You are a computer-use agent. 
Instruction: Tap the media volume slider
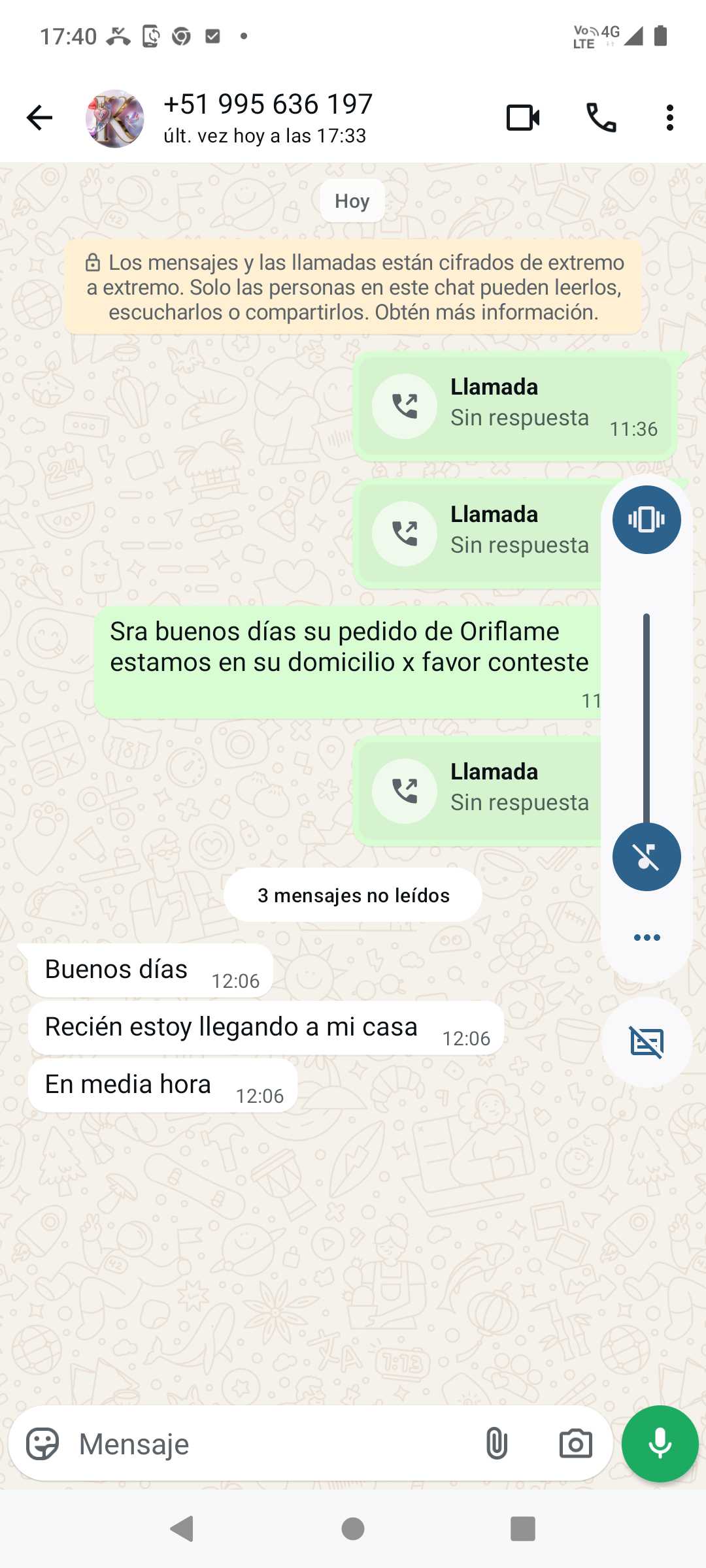click(647, 719)
